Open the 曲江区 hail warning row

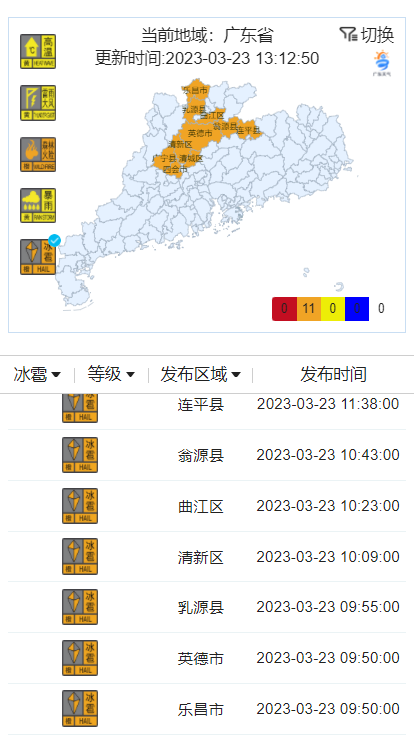207,506
